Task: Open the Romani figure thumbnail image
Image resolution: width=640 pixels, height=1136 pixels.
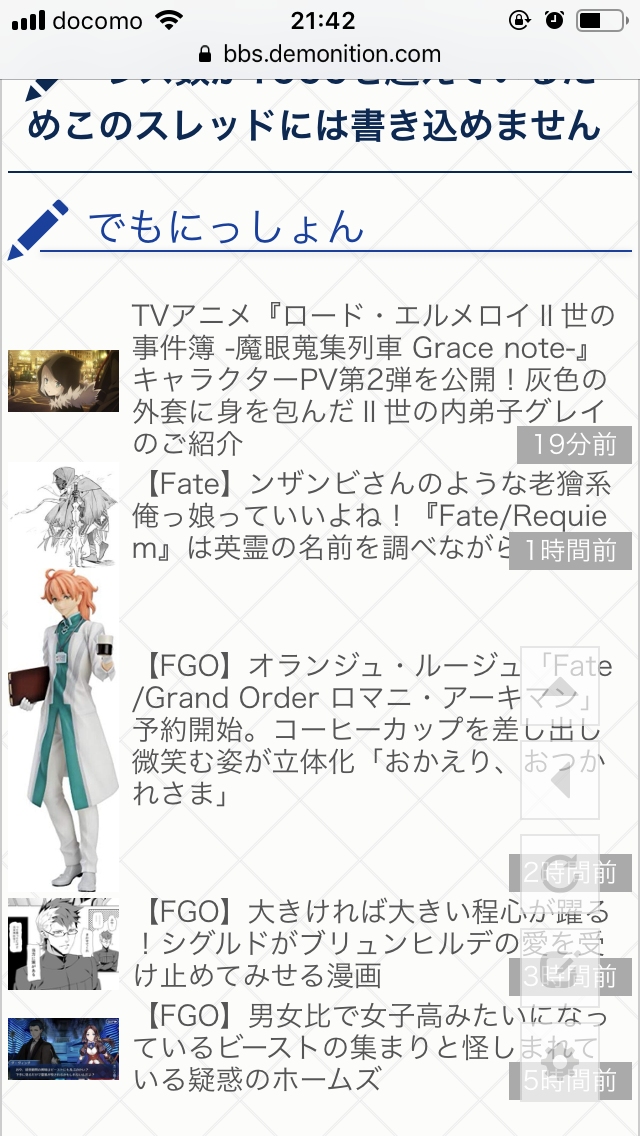Action: pos(63,730)
